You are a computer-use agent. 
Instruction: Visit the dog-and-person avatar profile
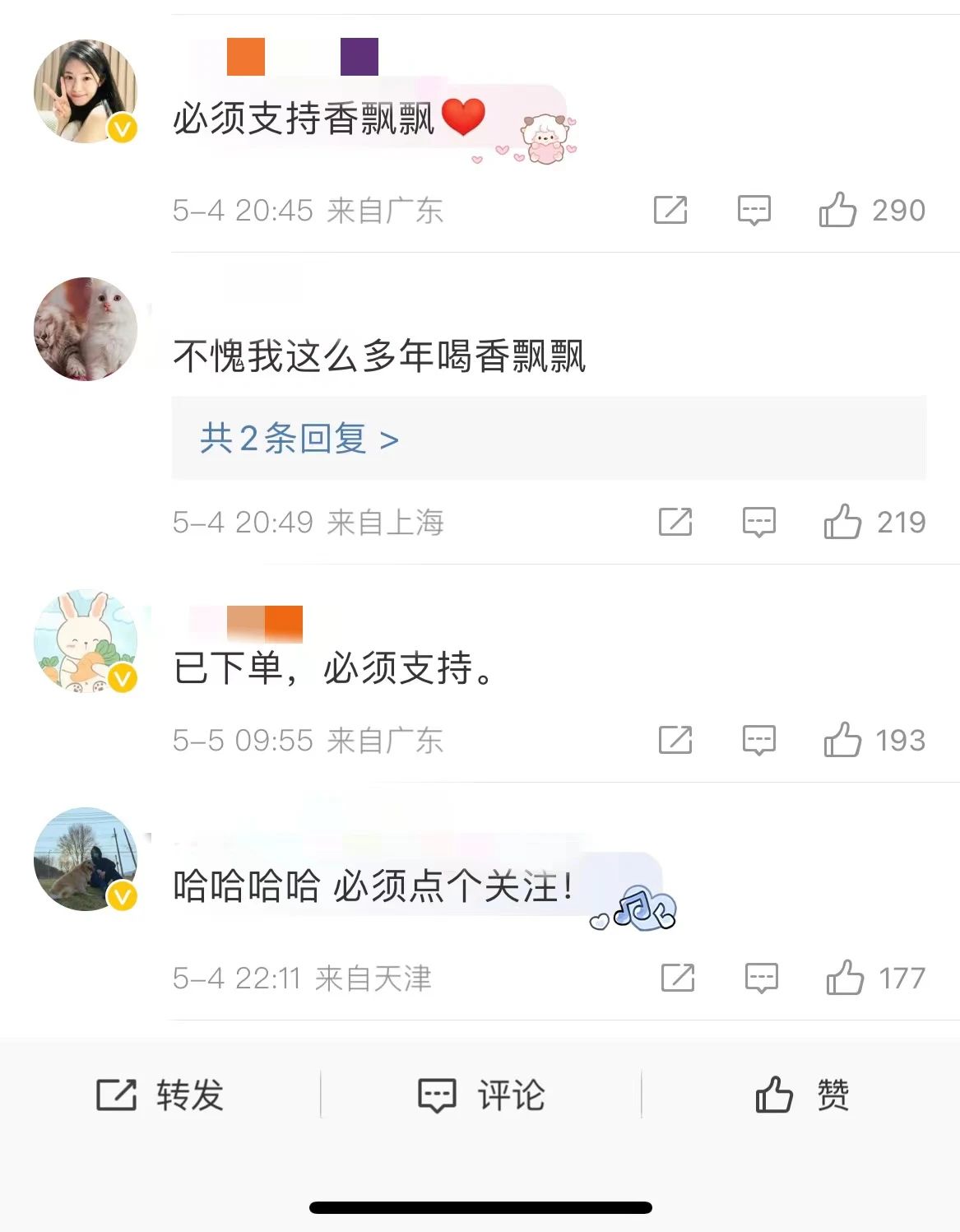85,858
